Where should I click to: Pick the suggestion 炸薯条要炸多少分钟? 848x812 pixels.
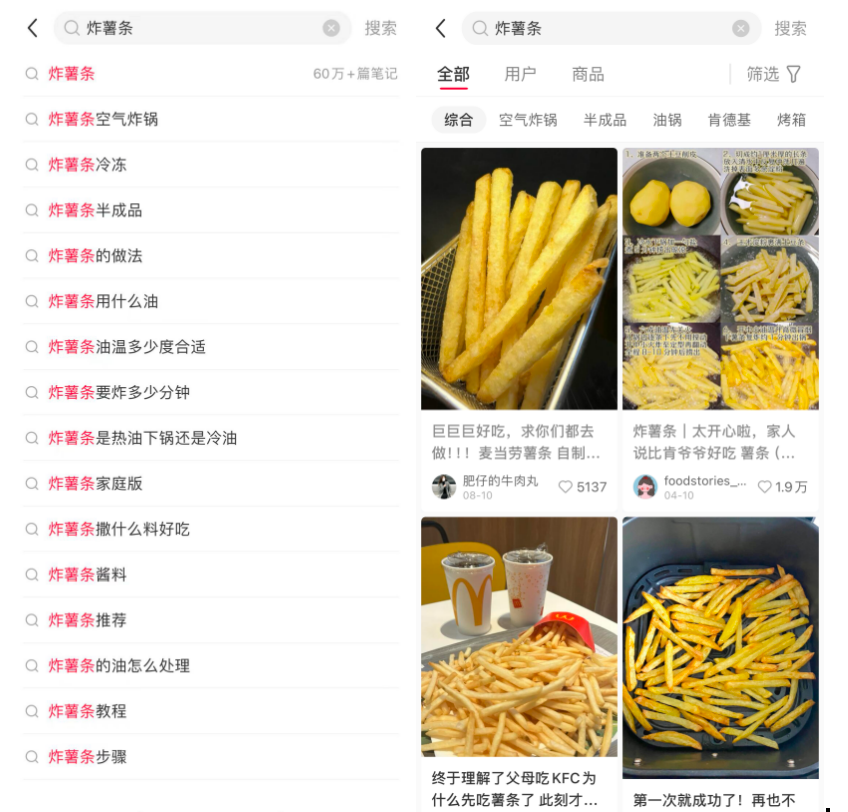(119, 392)
